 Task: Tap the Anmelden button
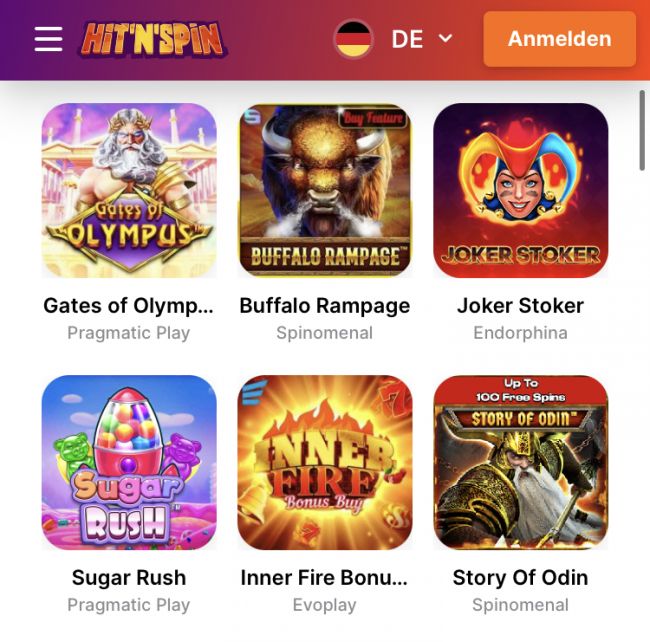click(559, 39)
